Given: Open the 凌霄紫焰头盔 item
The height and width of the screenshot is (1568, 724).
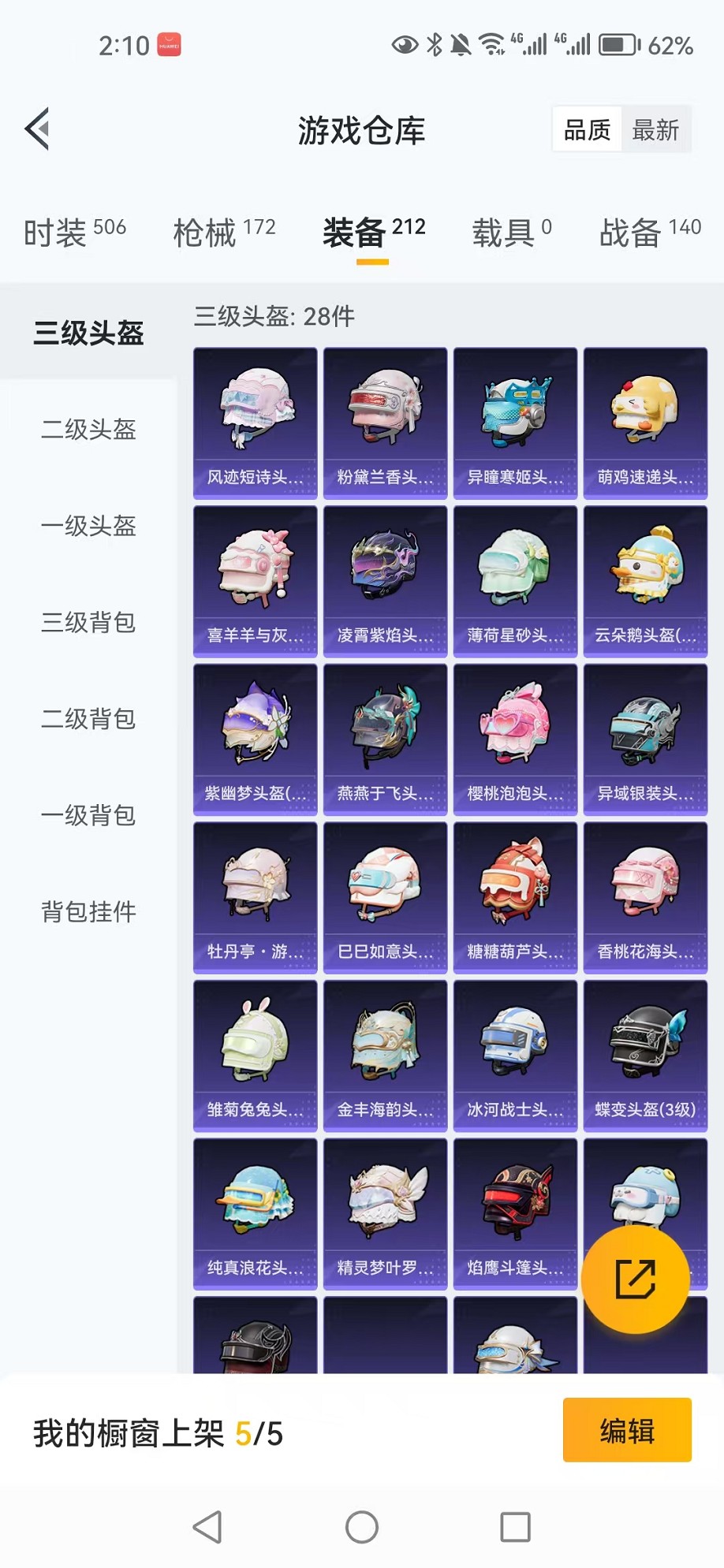Looking at the screenshot, I should [385, 581].
